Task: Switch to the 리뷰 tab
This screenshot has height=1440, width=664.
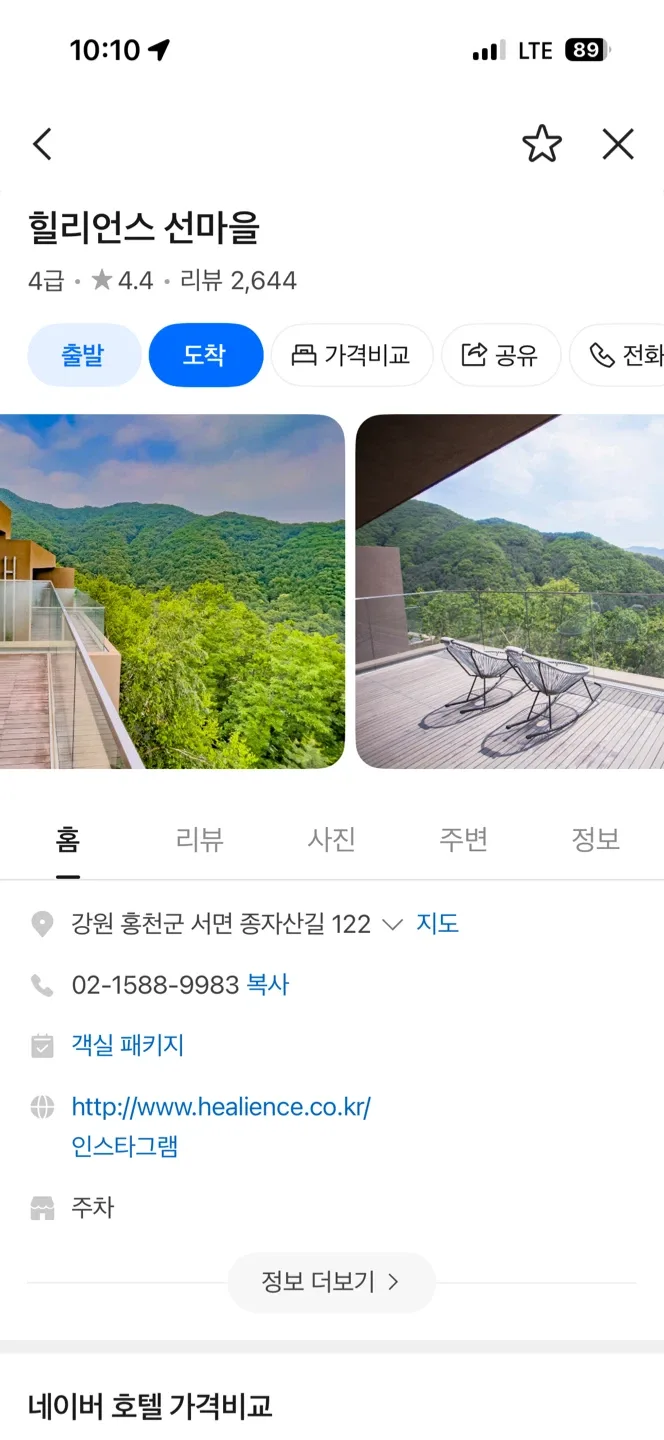Action: click(x=199, y=839)
